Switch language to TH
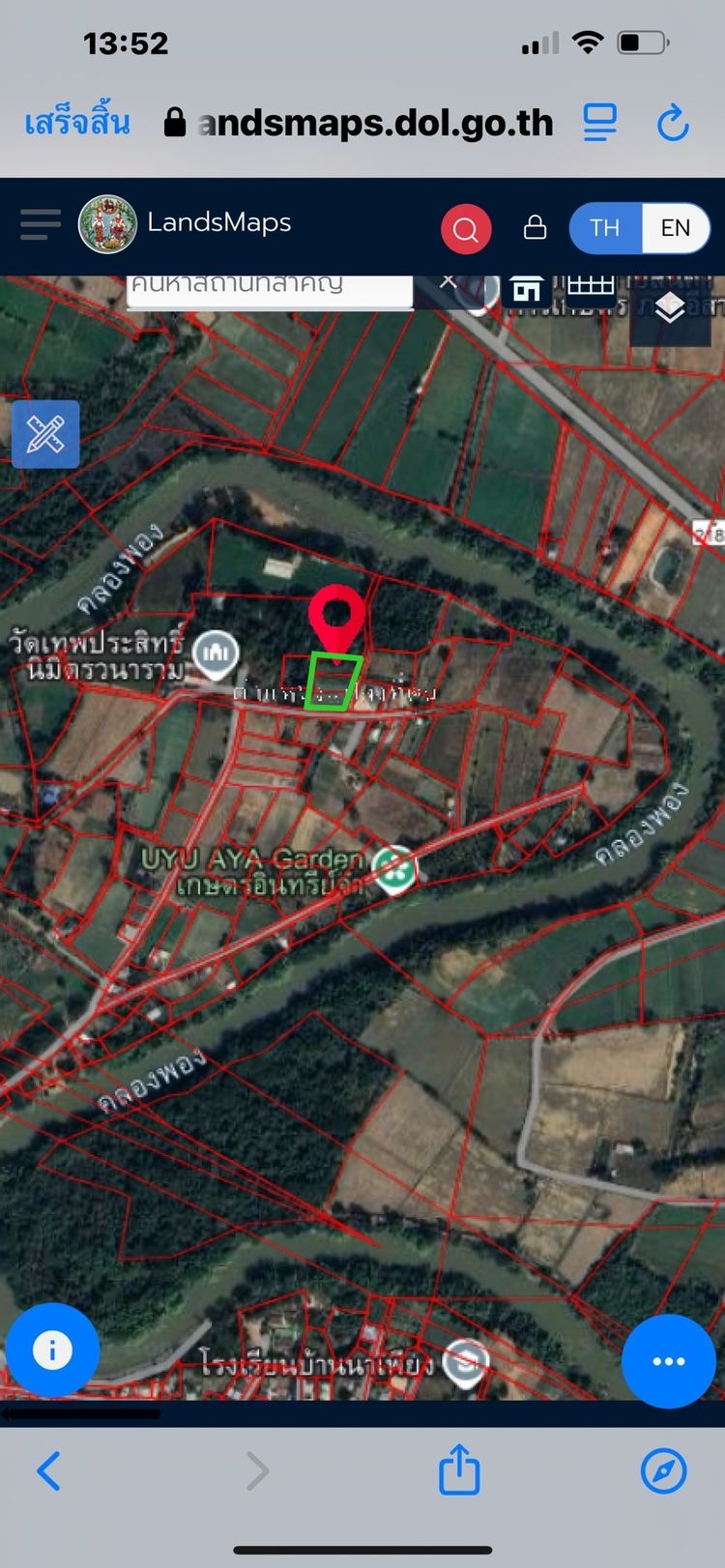The height and width of the screenshot is (1568, 725). click(605, 228)
